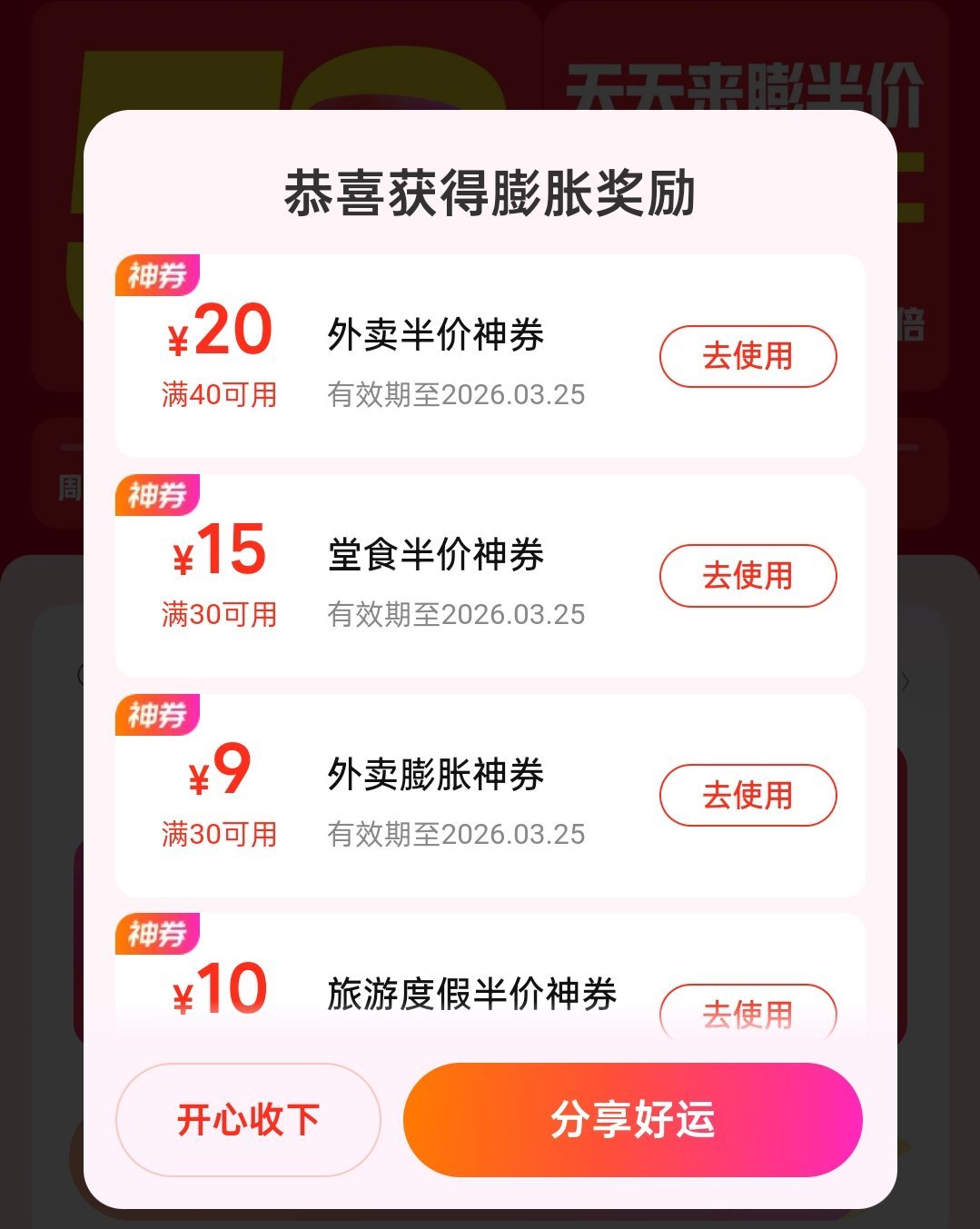Tap 去使用 for 外卖半价神券
Image resolution: width=980 pixels, height=1229 pixels.
[747, 356]
